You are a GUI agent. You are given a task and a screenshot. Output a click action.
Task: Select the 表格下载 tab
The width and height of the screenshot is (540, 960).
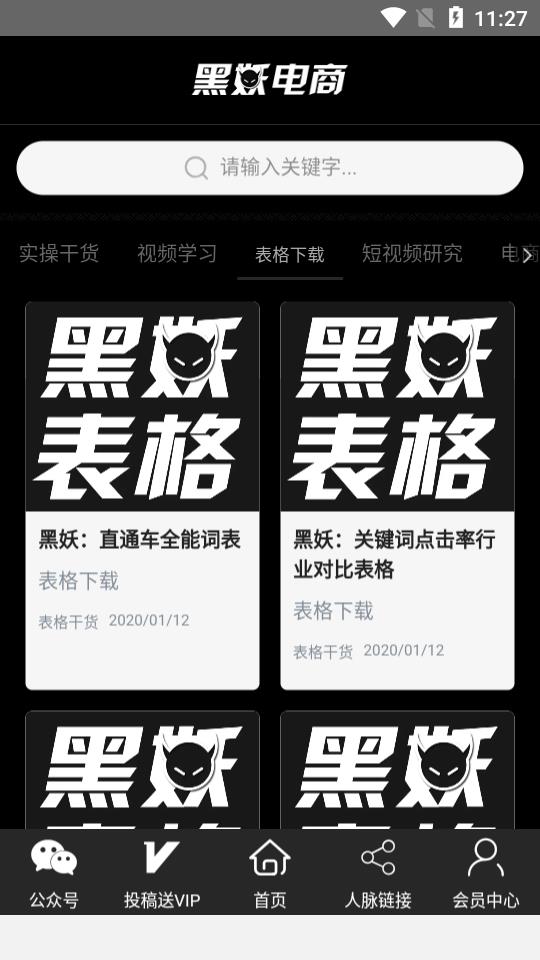click(x=290, y=254)
